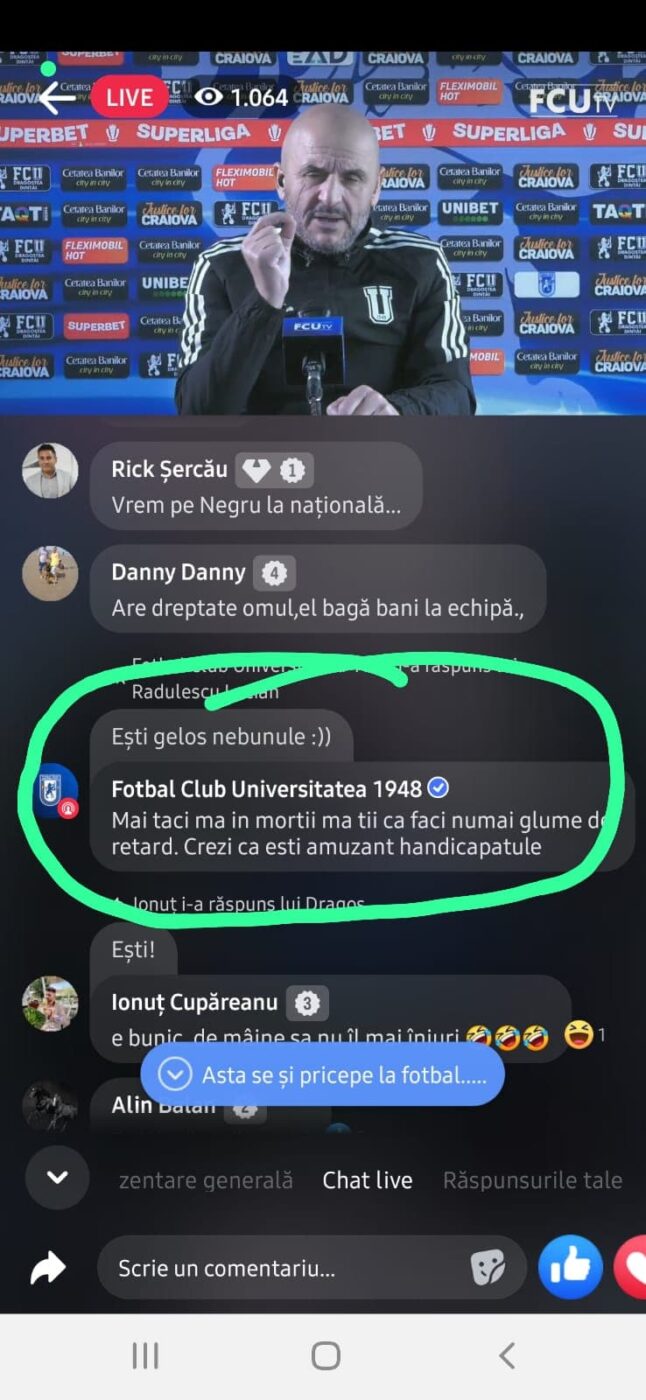Collapse the chat with the down chevron
Viewport: 646px width, 1400px height.
pyautogui.click(x=57, y=1177)
